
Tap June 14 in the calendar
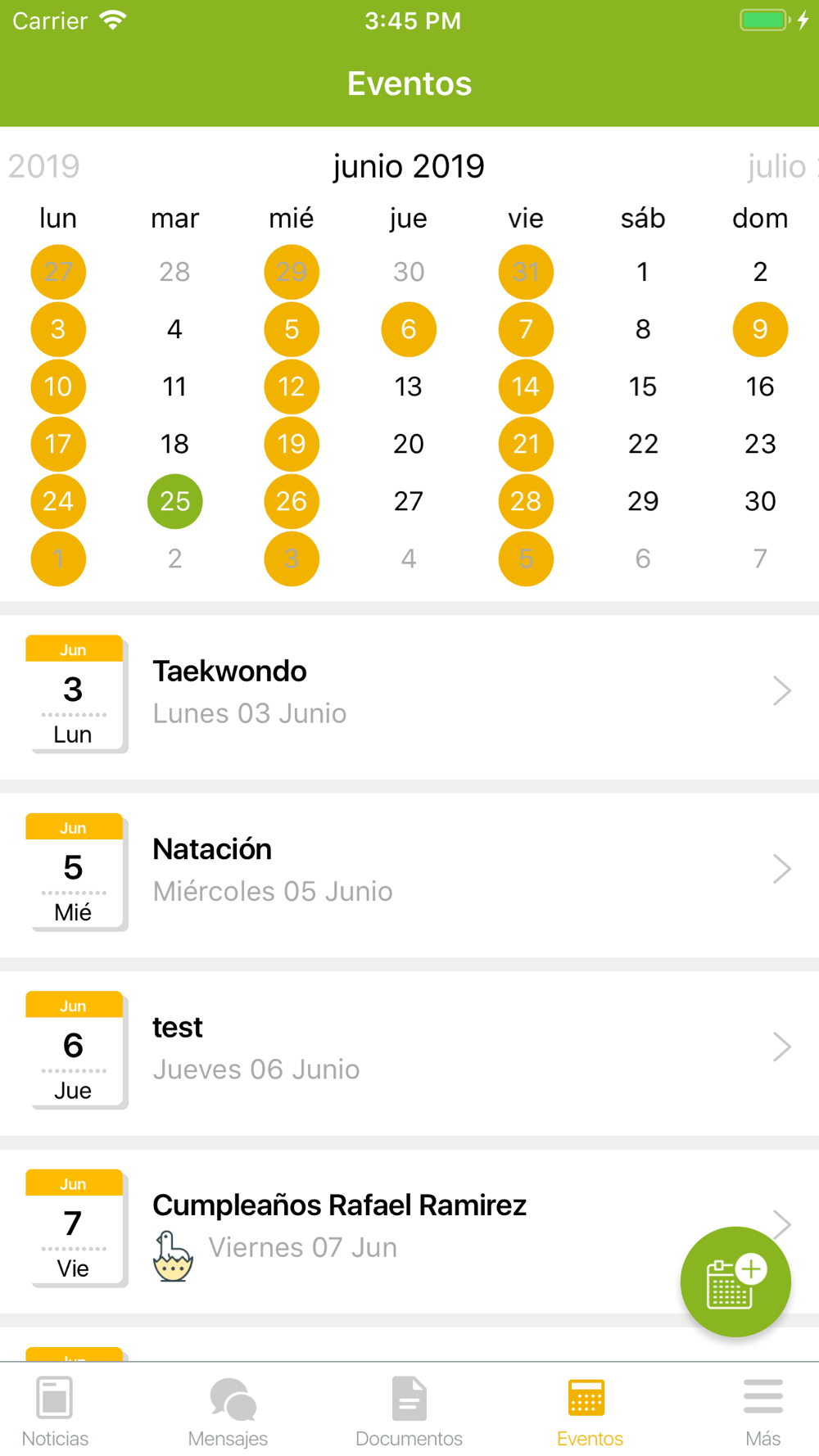(x=526, y=387)
